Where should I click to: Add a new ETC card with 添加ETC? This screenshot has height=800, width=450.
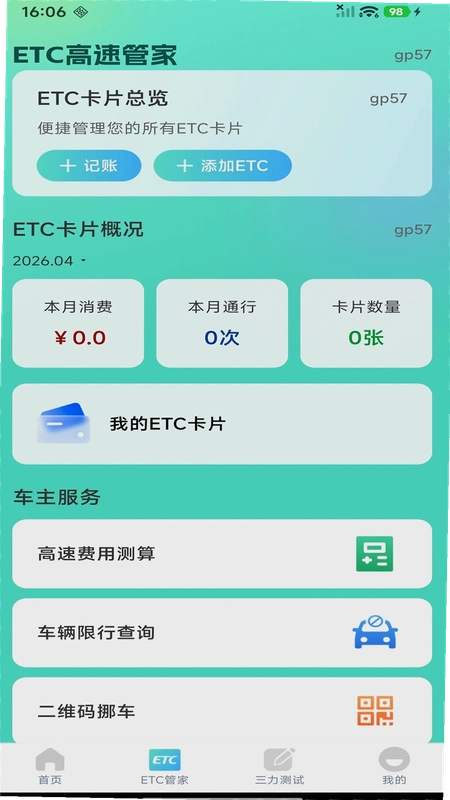pyautogui.click(x=222, y=166)
